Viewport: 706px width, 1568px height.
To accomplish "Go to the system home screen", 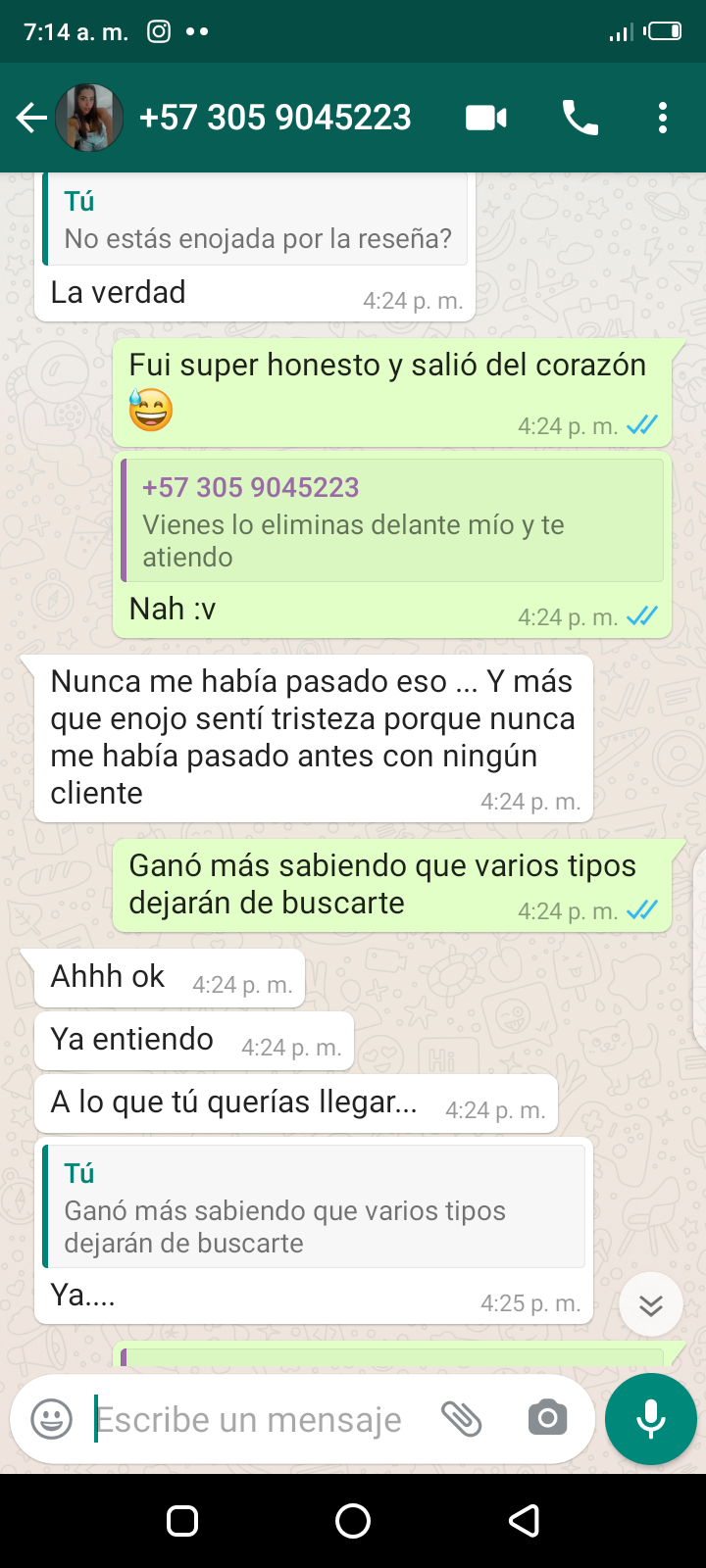I will point(353,1521).
